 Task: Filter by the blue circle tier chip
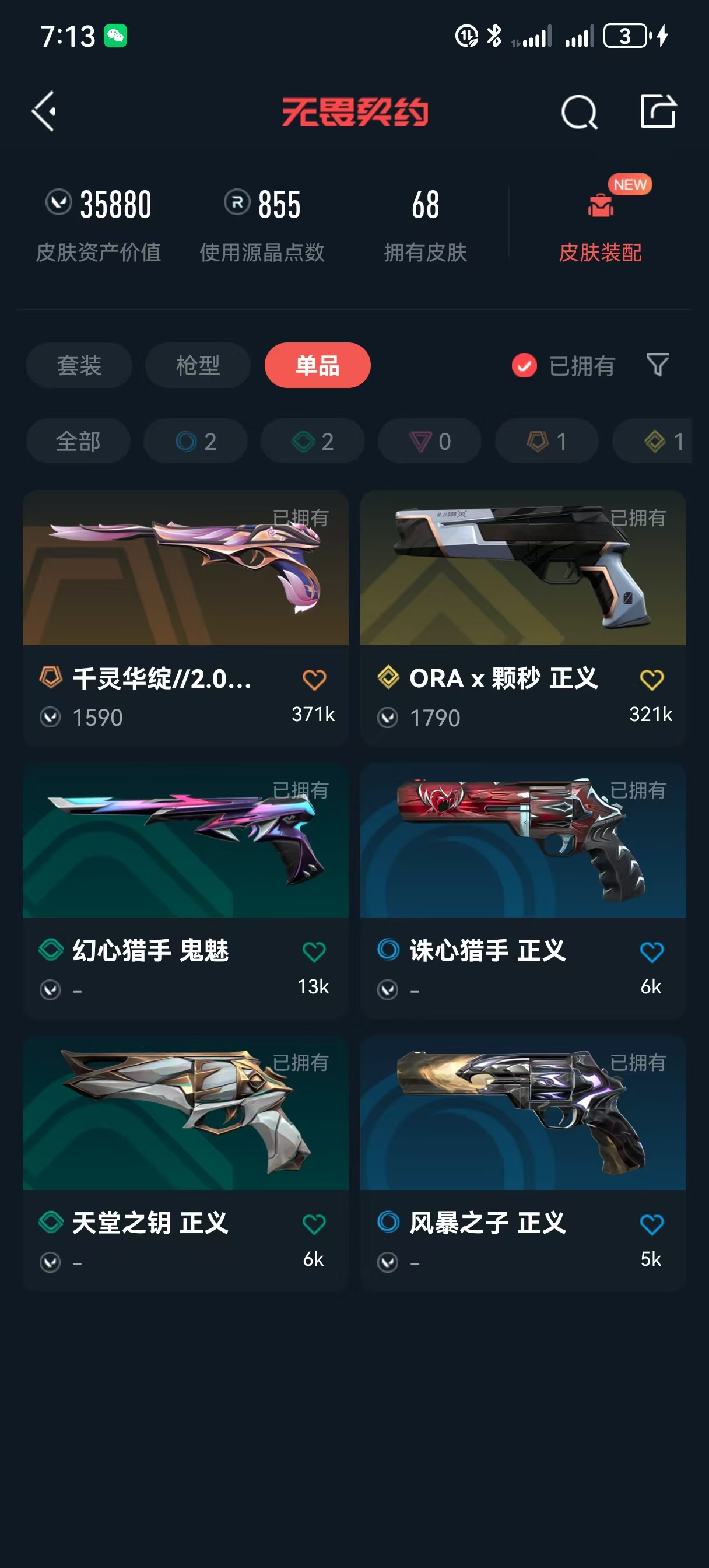[x=195, y=440]
